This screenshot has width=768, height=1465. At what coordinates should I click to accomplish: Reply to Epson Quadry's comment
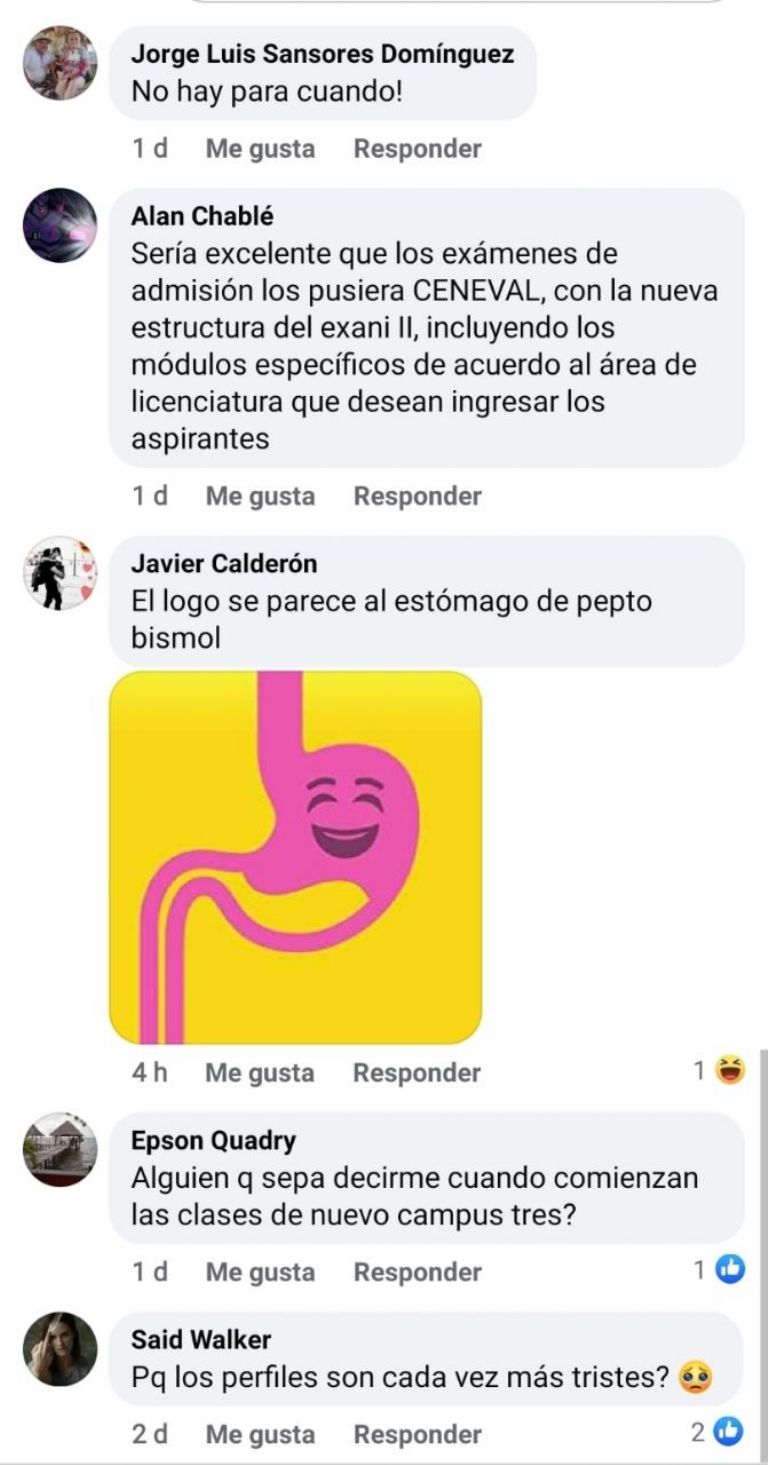417,1272
